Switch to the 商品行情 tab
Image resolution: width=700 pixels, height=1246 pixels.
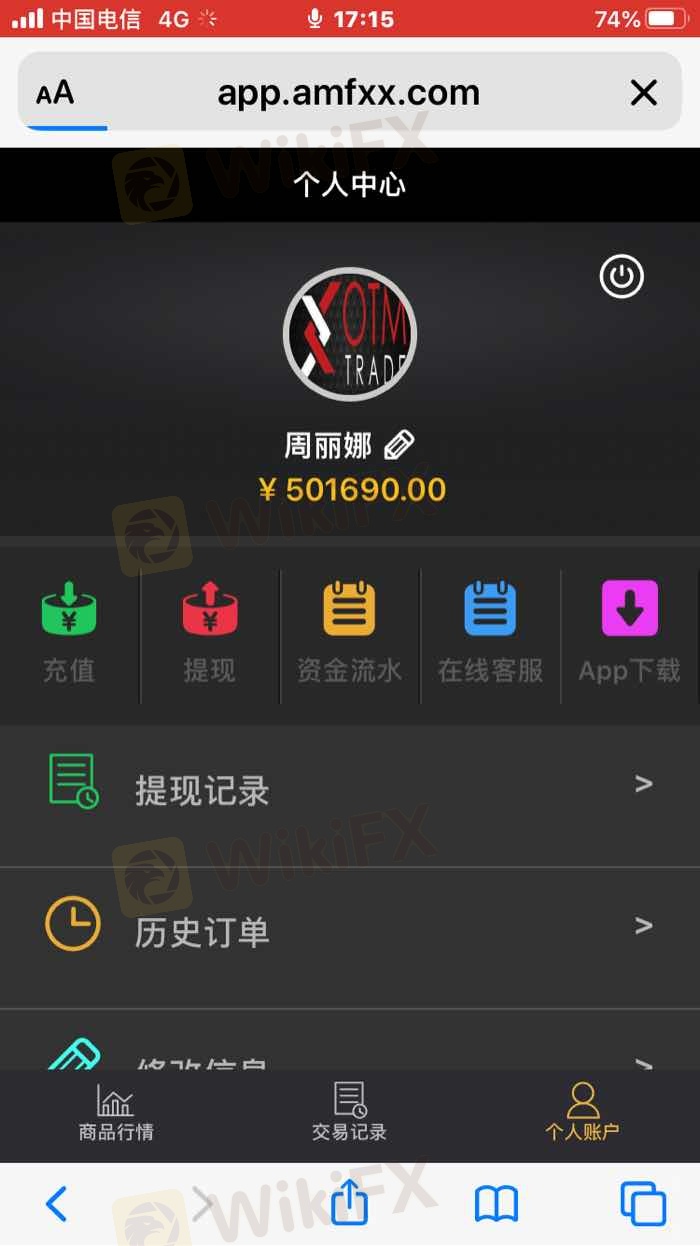[x=116, y=1113]
